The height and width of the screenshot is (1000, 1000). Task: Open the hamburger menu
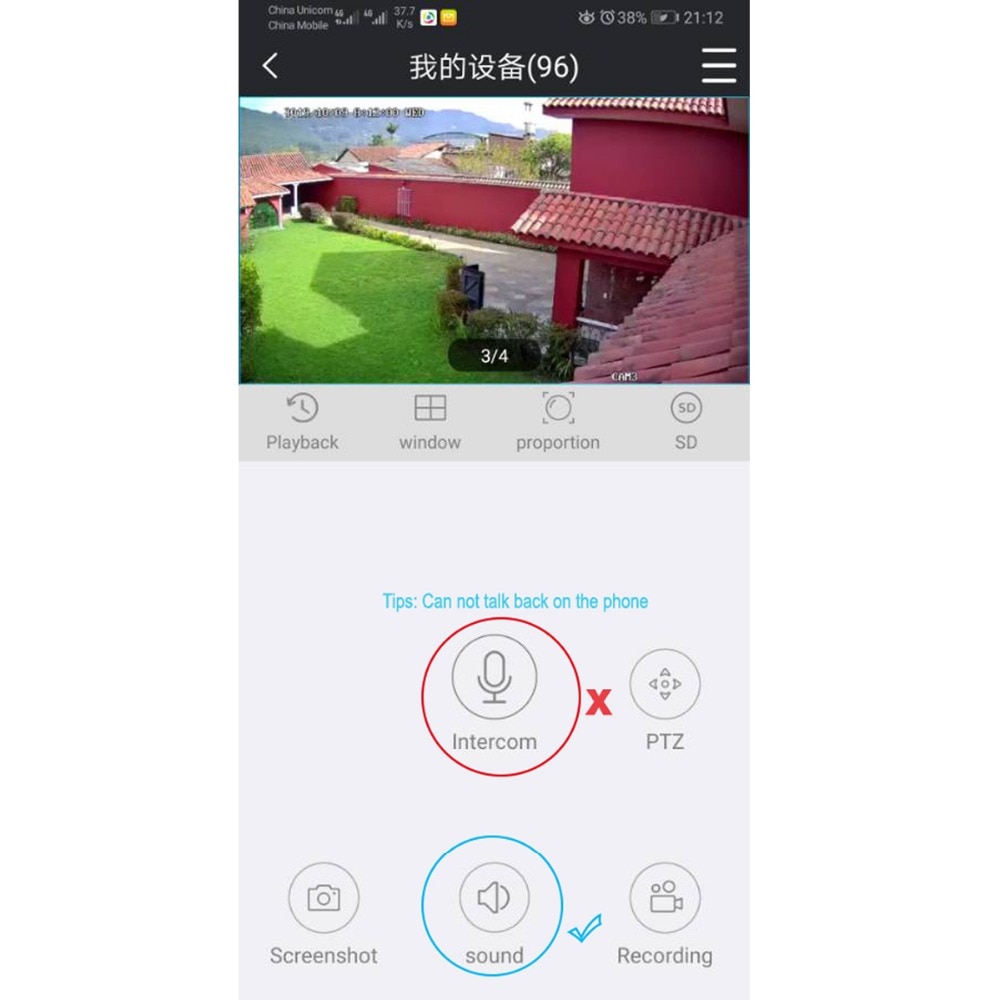(x=718, y=66)
